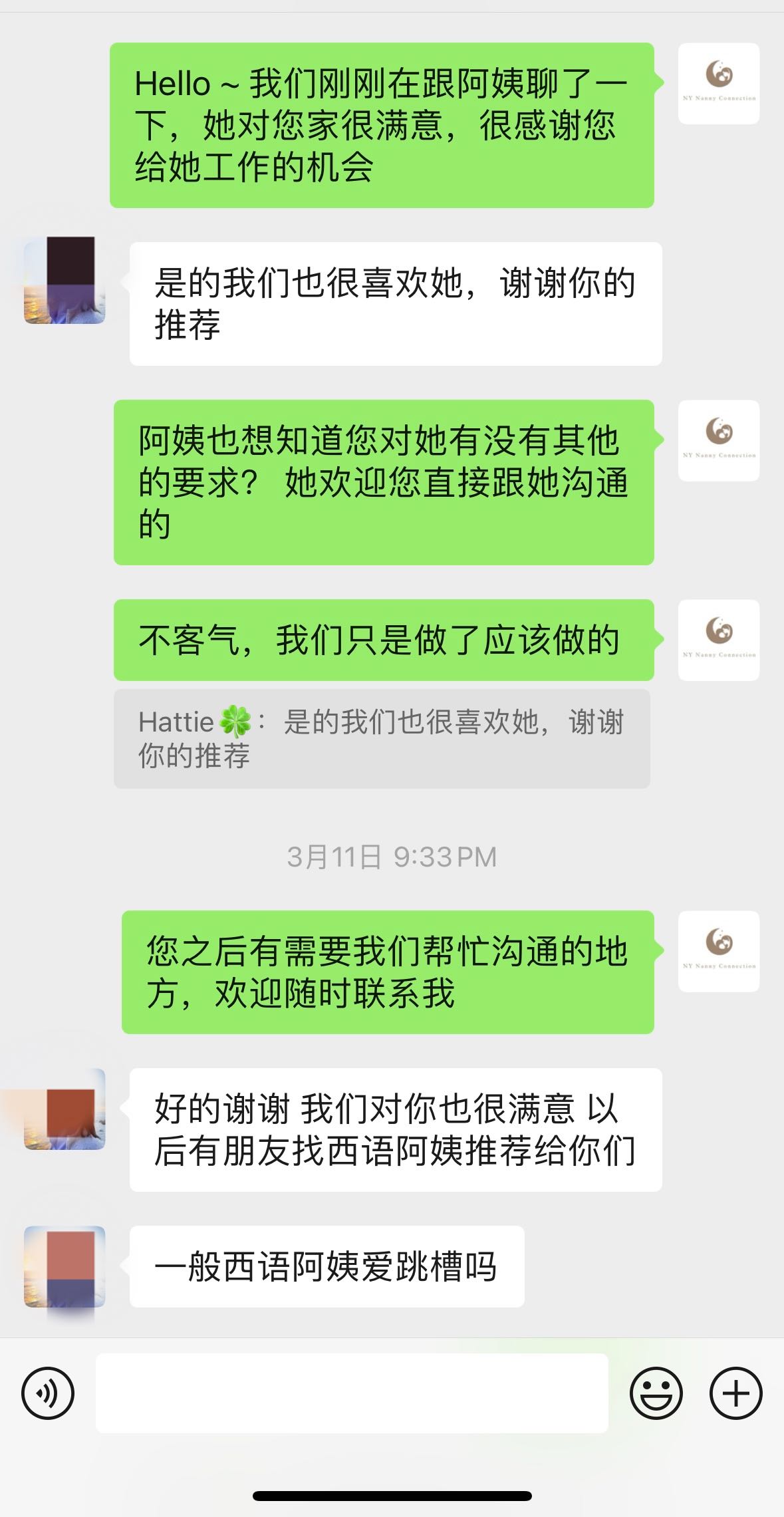Open the plus attachment menu
Screen dimensions: 784x1517
[735, 1393]
